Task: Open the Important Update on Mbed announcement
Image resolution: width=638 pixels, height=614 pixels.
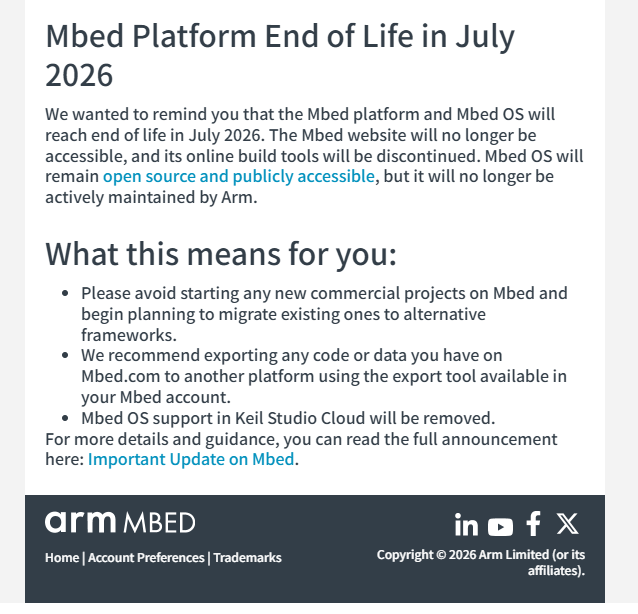Action: tap(192, 459)
